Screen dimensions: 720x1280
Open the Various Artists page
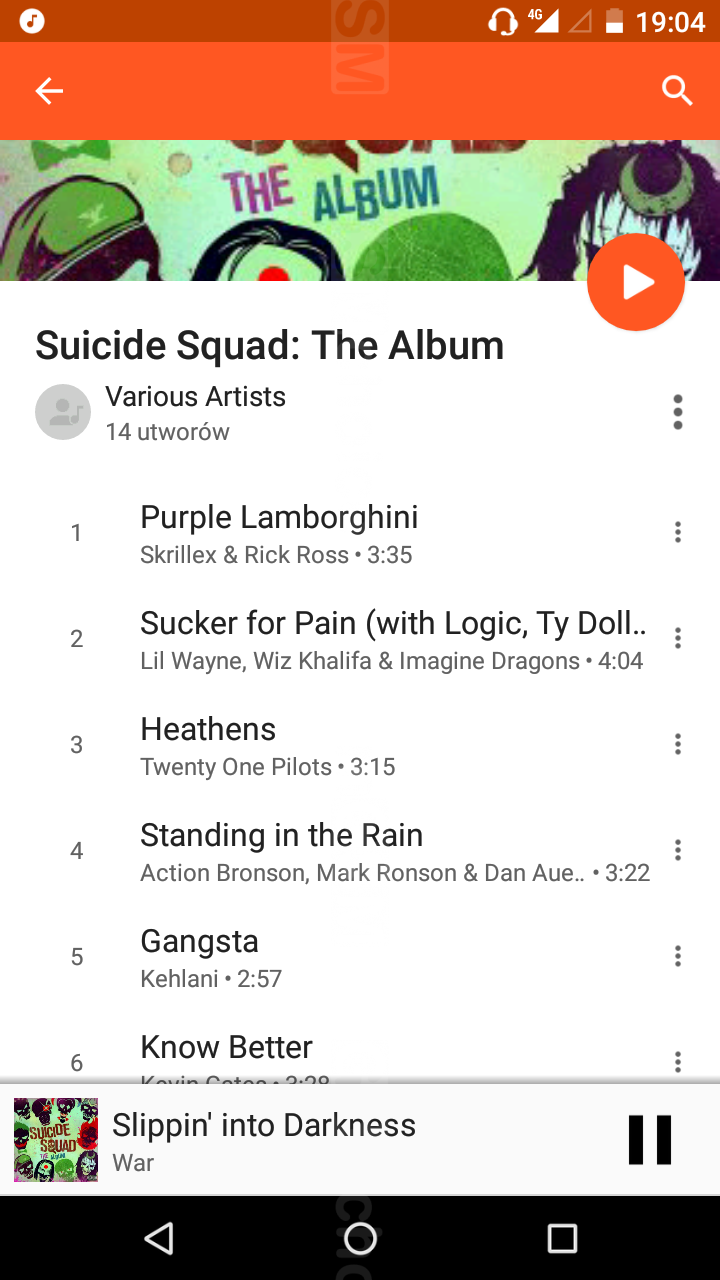[x=195, y=397]
